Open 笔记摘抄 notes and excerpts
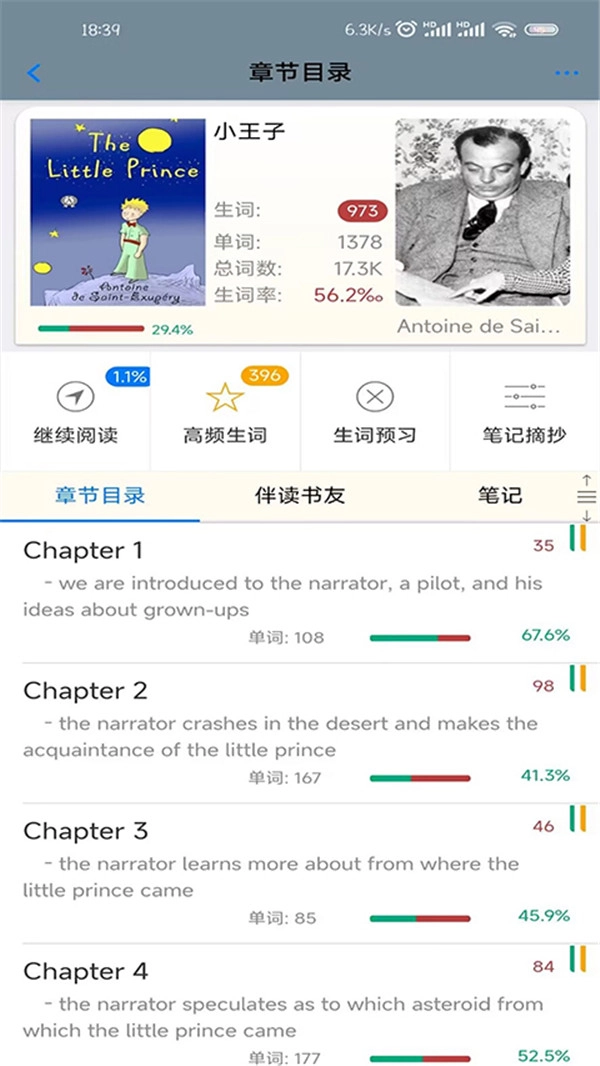This screenshot has width=600, height=1066. pos(524,412)
